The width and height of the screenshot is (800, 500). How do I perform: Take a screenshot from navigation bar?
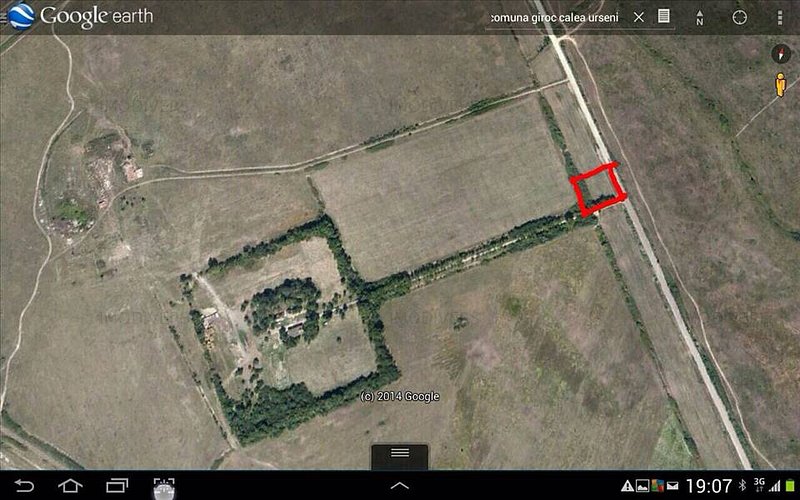pyautogui.click(x=163, y=486)
